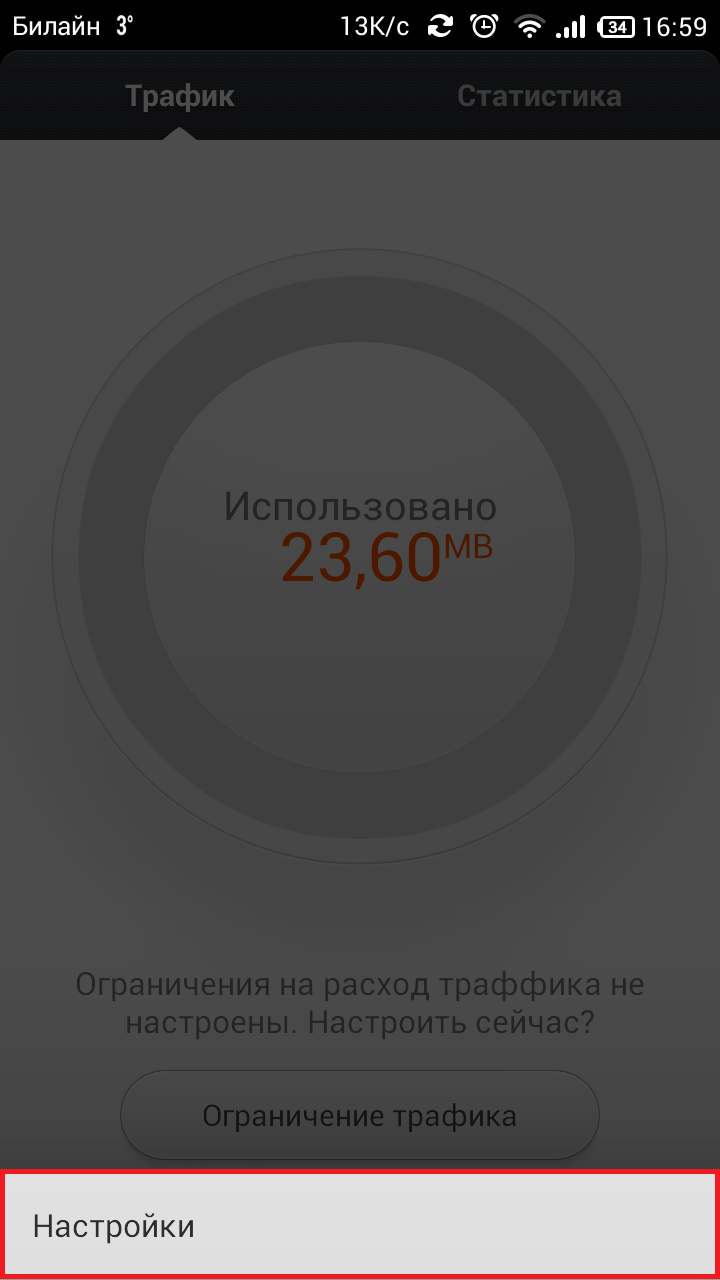This screenshot has height=1280, width=720.
Task: Open the Настройки menu item
Action: [x=360, y=1225]
